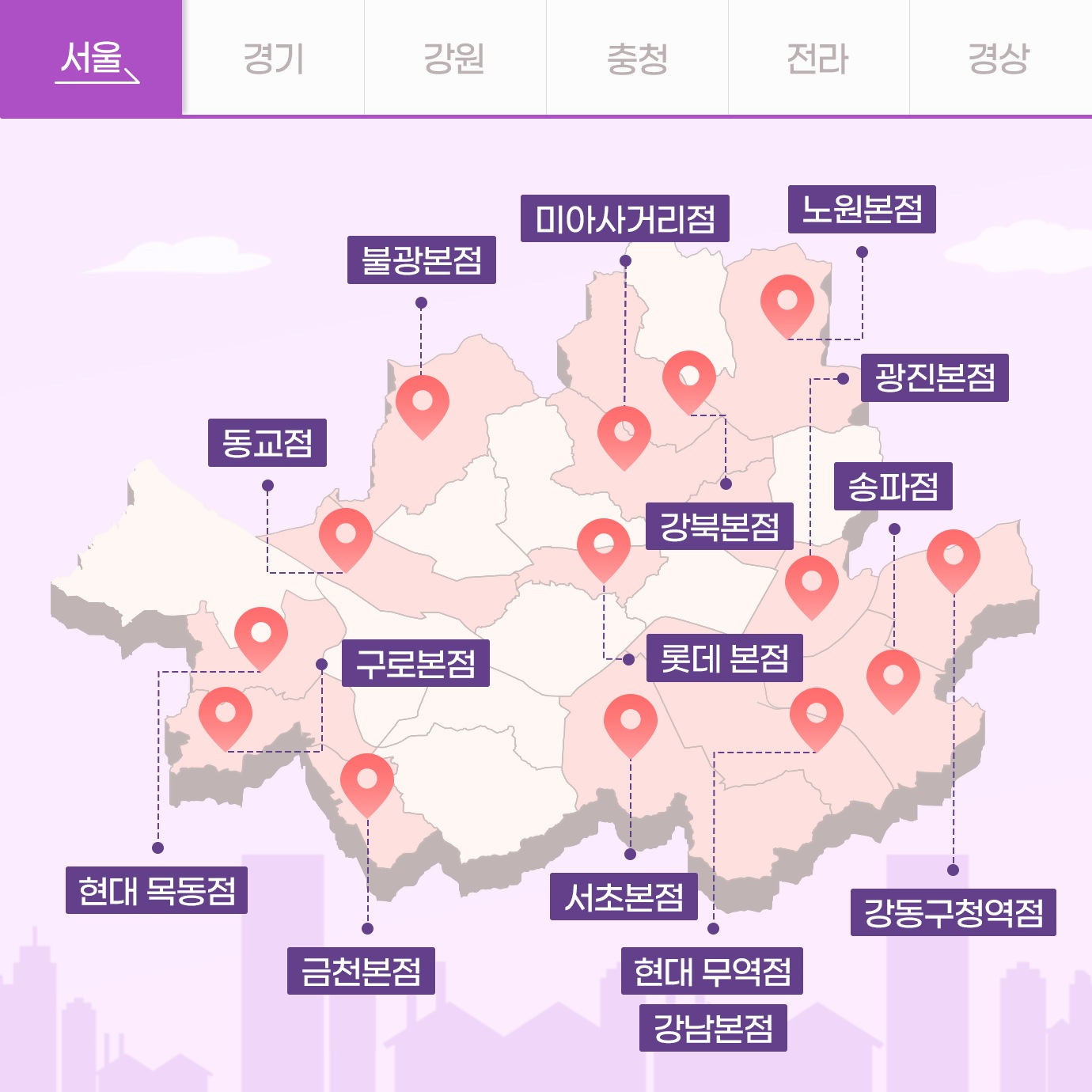
Task: Switch to the 전라 region tab
Action: click(x=818, y=59)
